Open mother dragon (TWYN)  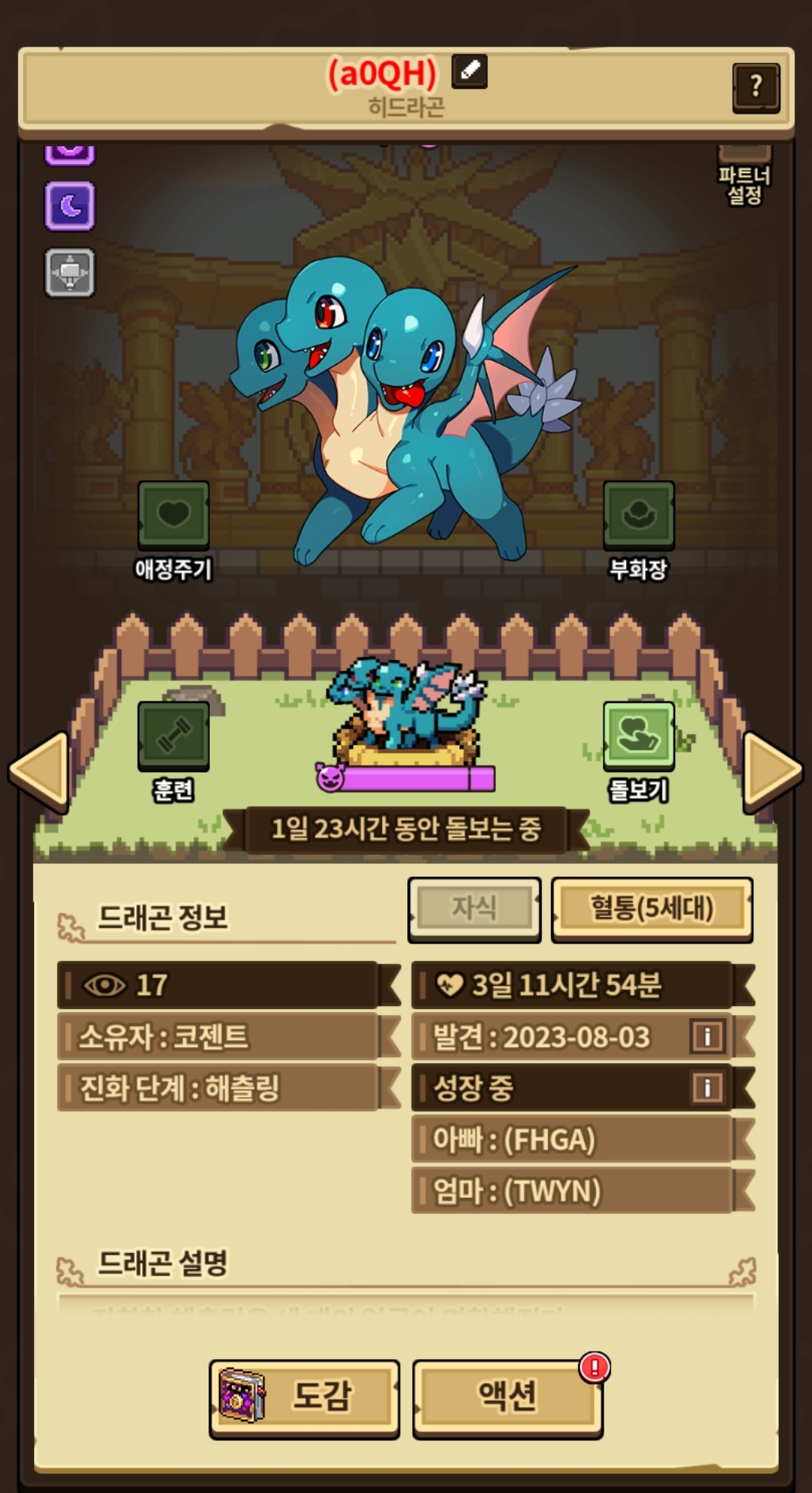point(572,1190)
